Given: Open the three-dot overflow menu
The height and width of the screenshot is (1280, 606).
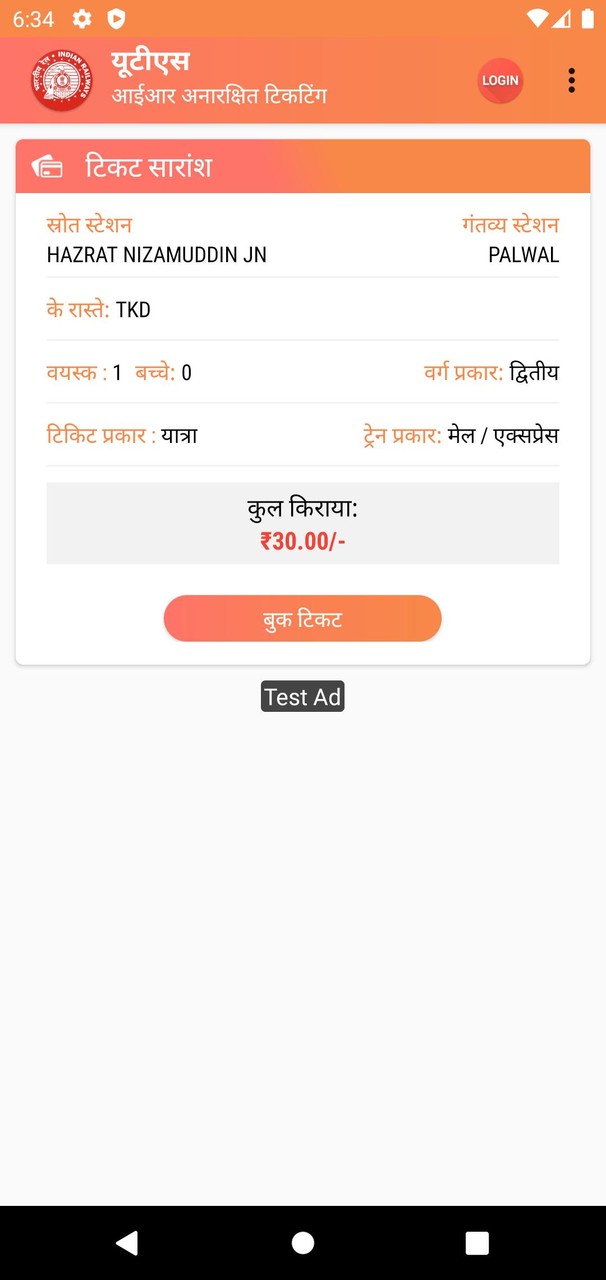Looking at the screenshot, I should tap(571, 81).
